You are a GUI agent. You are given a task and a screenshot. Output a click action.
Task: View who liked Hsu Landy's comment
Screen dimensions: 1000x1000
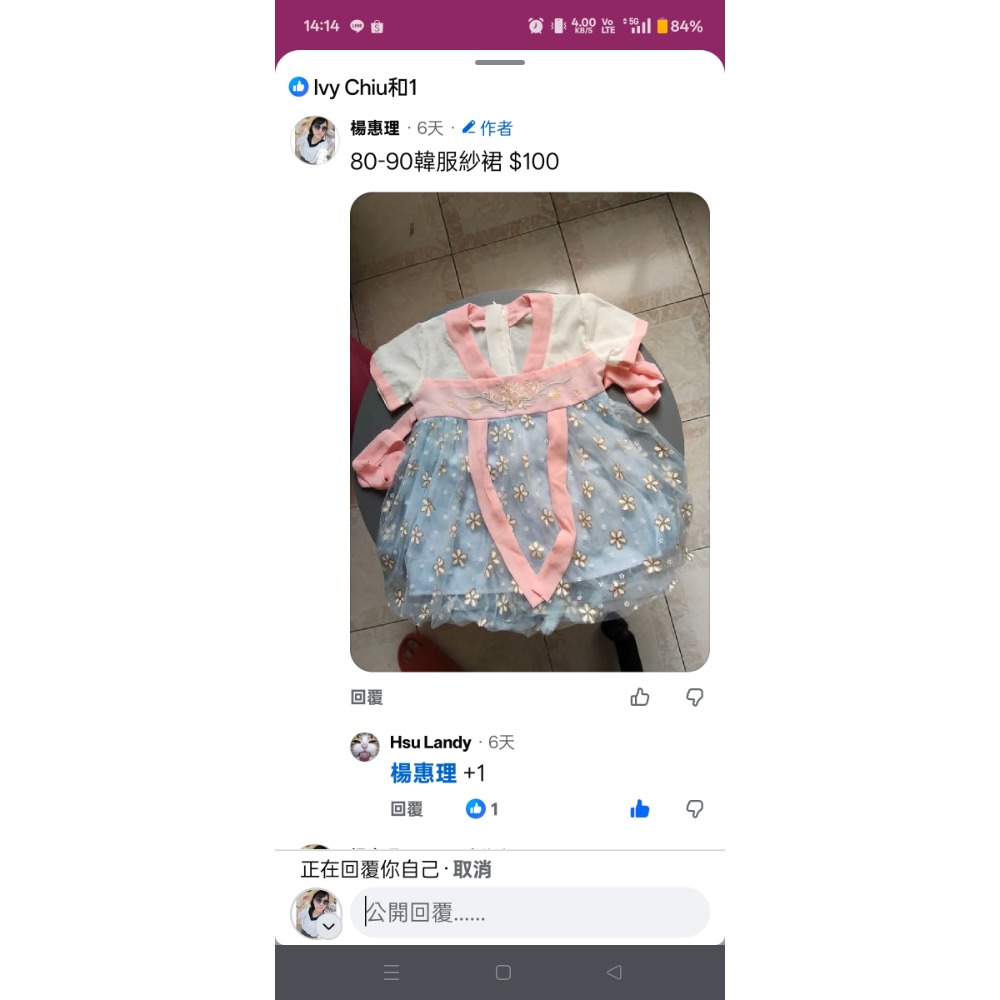[482, 809]
